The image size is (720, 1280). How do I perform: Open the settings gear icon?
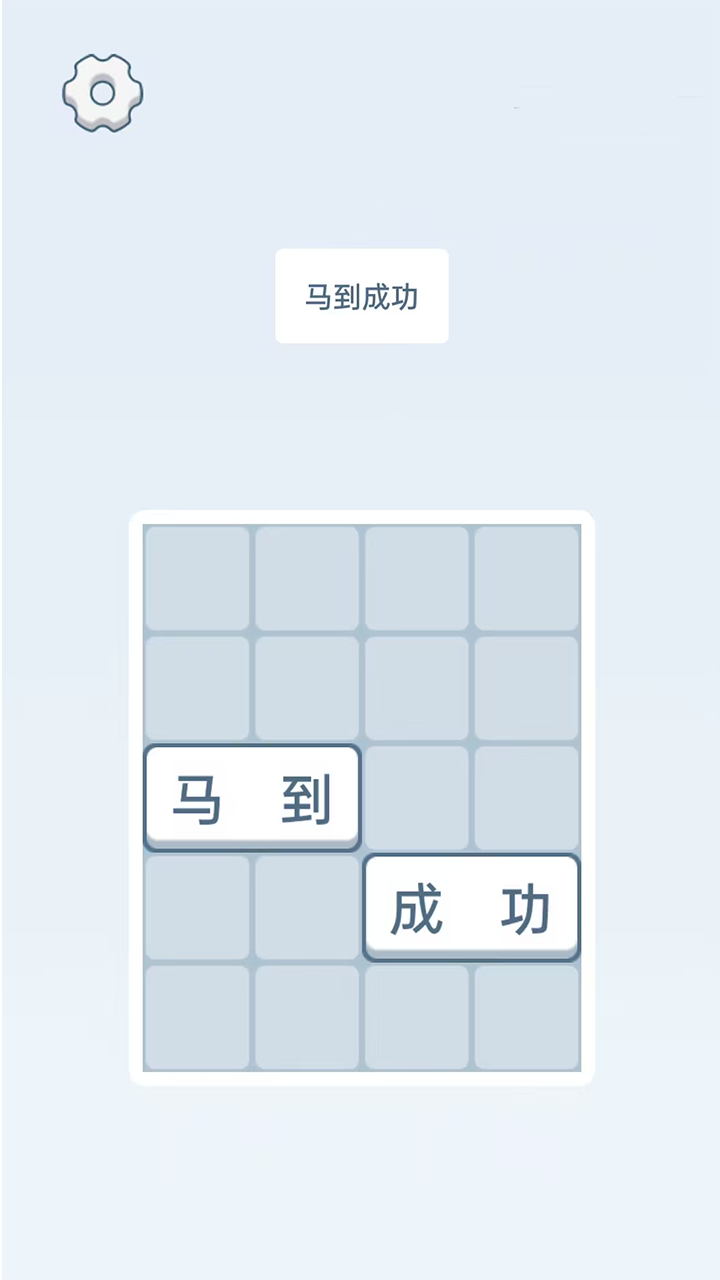click(102, 92)
